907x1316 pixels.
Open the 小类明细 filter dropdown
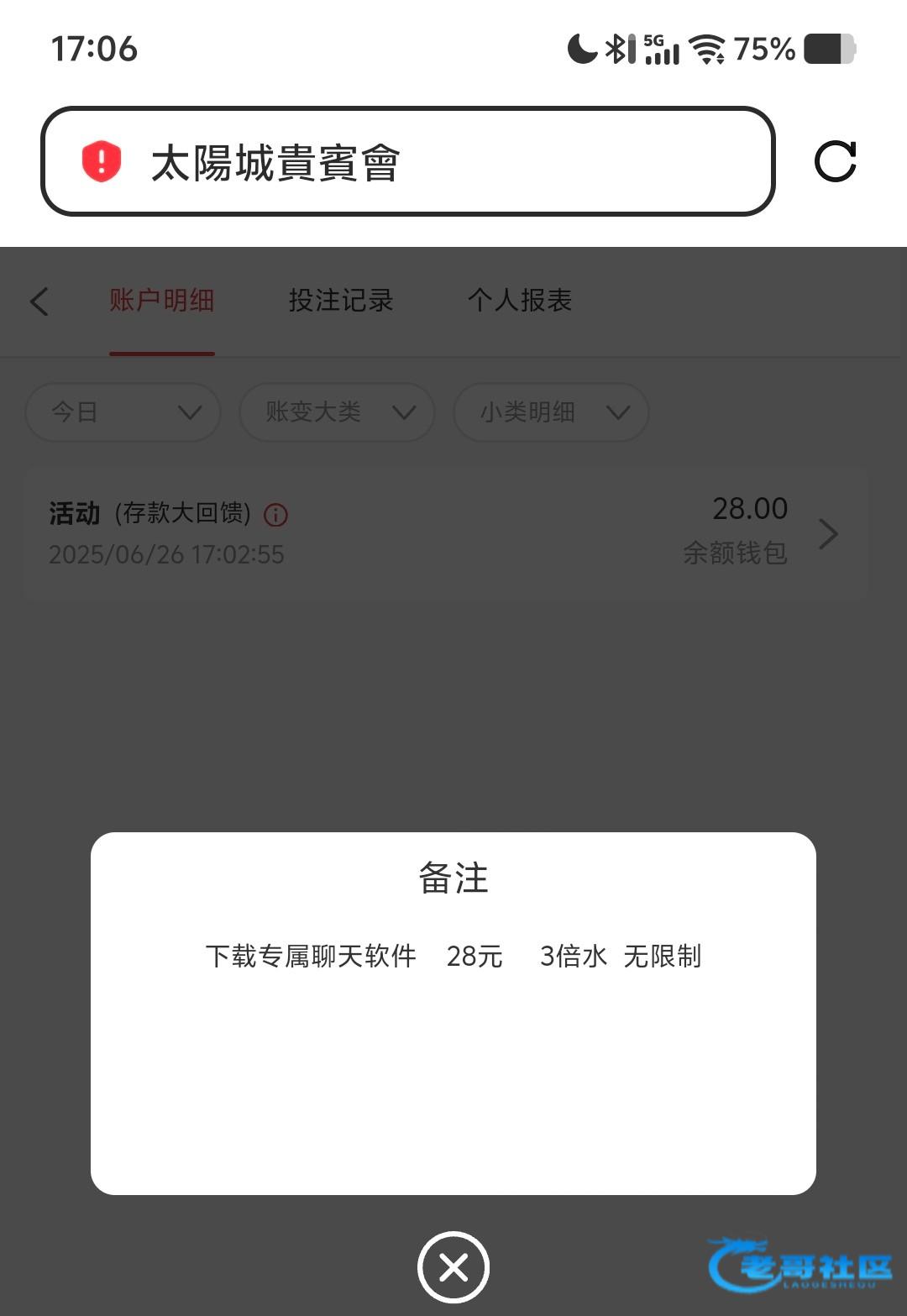pyautogui.click(x=551, y=412)
